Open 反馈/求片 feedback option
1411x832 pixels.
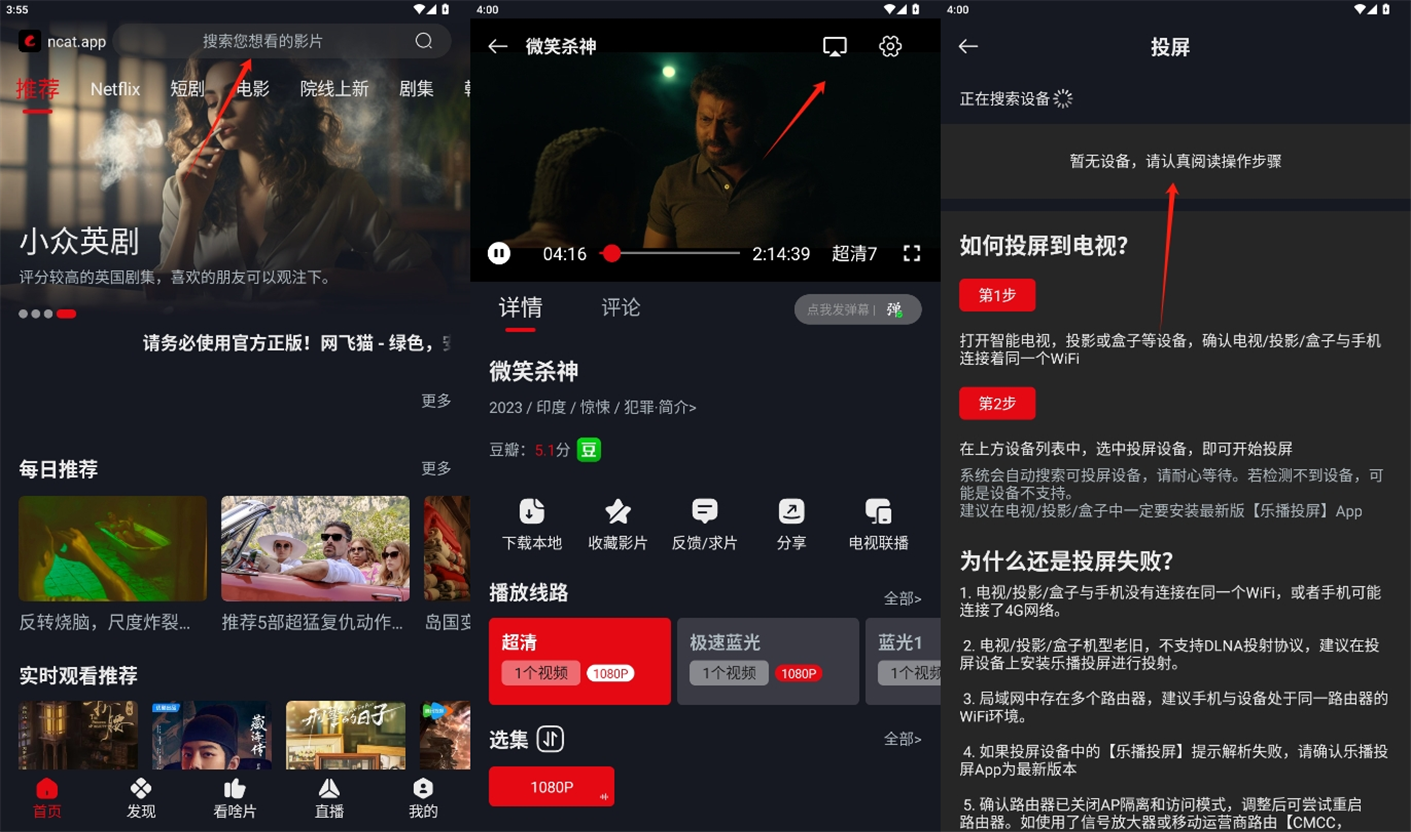tap(704, 524)
